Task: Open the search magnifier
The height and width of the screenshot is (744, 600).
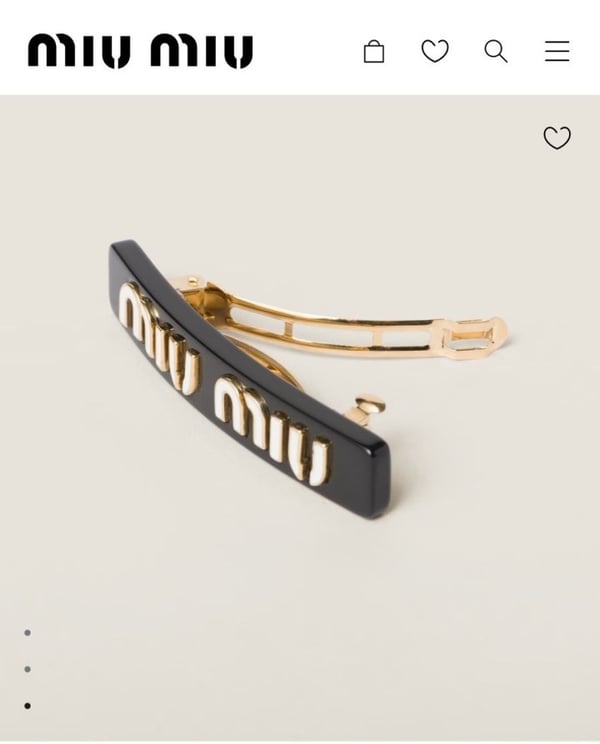Action: 496,51
